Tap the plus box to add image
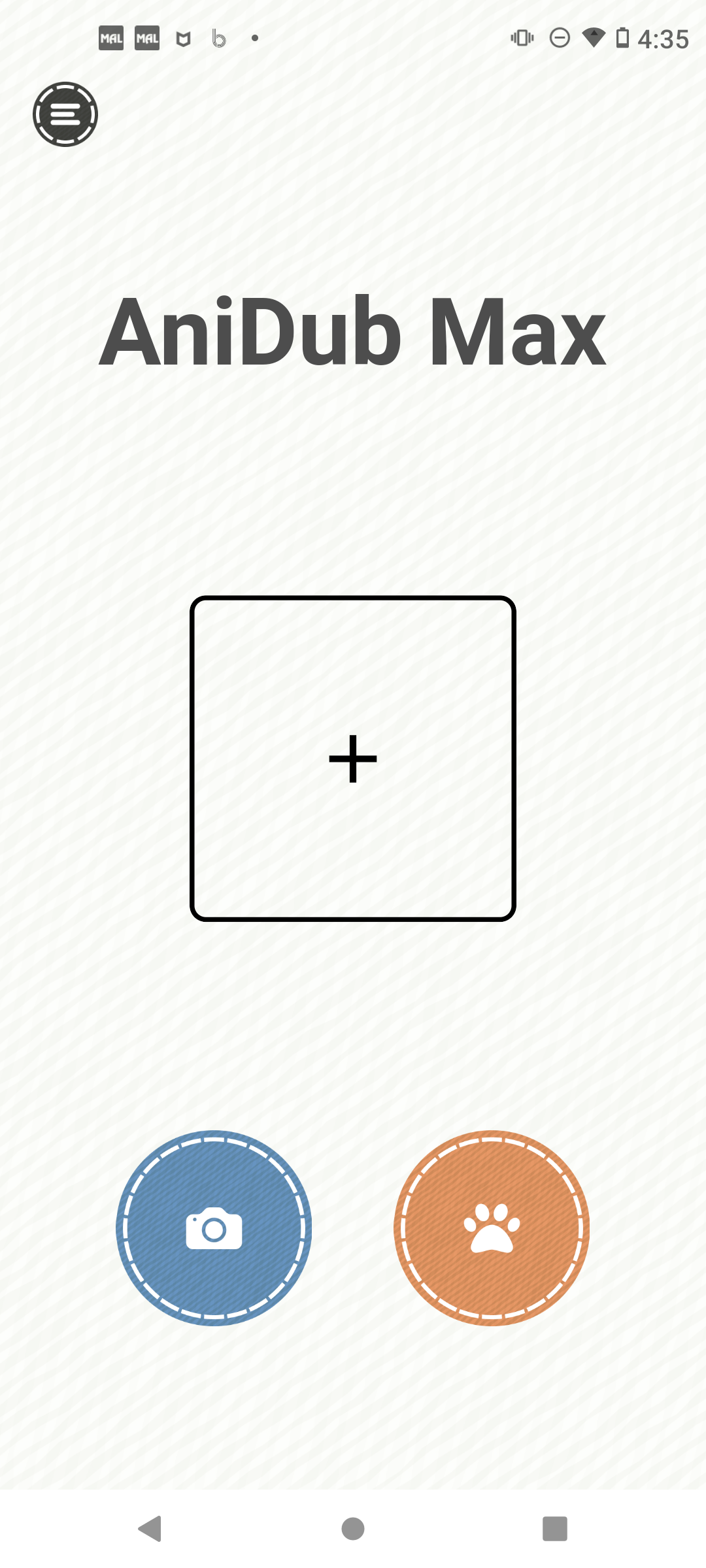The width and height of the screenshot is (706, 1568). (x=353, y=759)
